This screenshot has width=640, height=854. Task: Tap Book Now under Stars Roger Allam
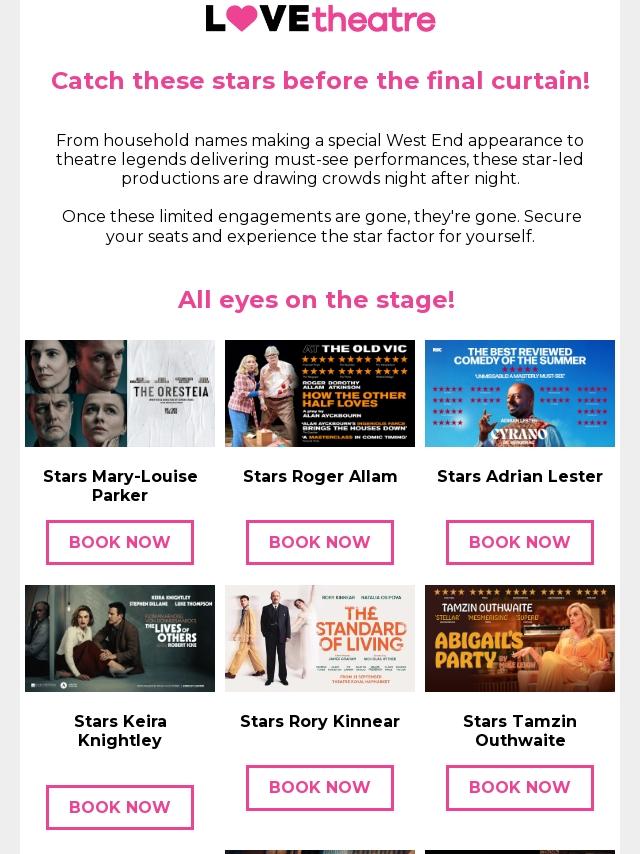320,542
